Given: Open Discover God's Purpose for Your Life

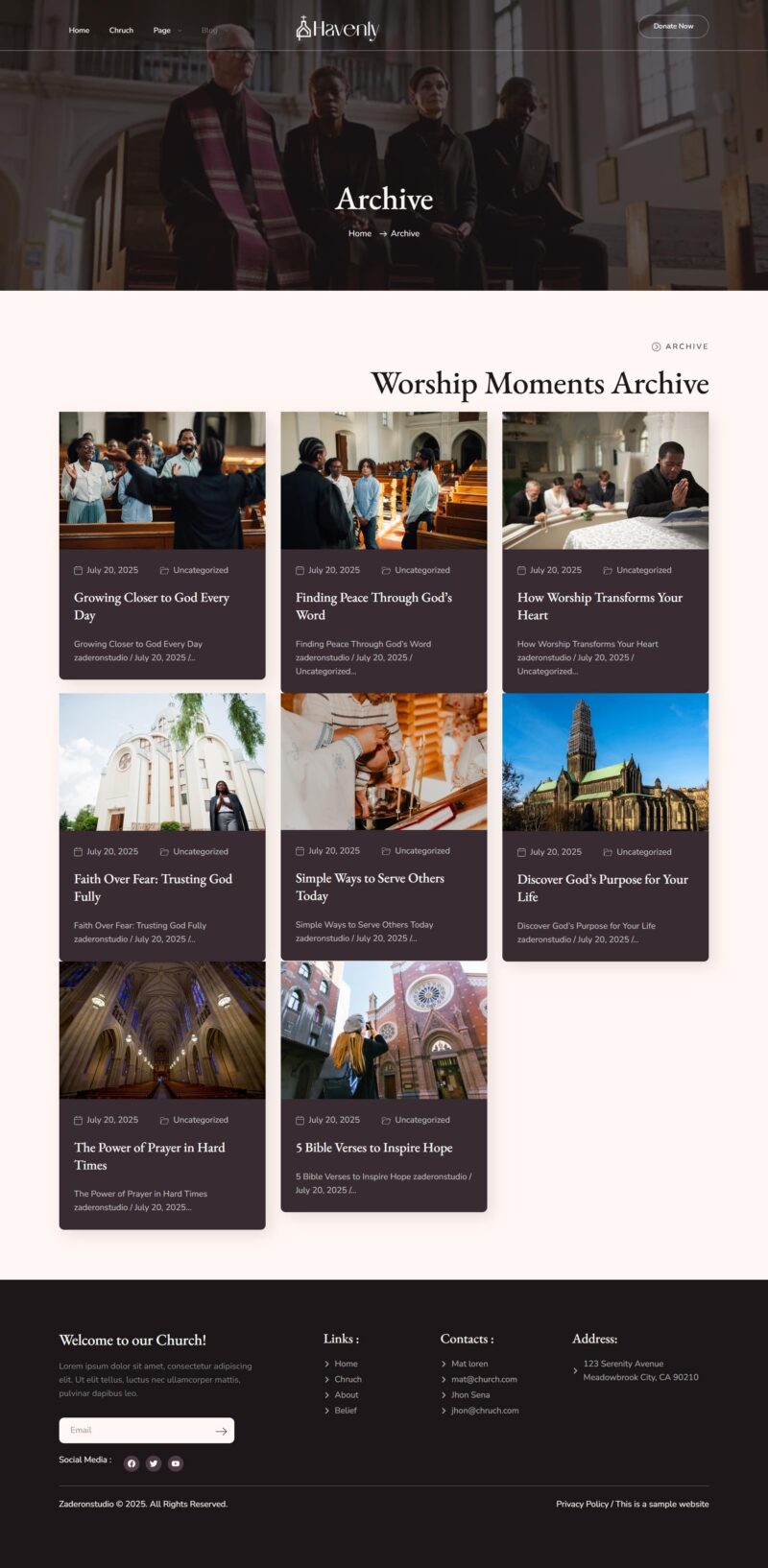Looking at the screenshot, I should (x=602, y=887).
